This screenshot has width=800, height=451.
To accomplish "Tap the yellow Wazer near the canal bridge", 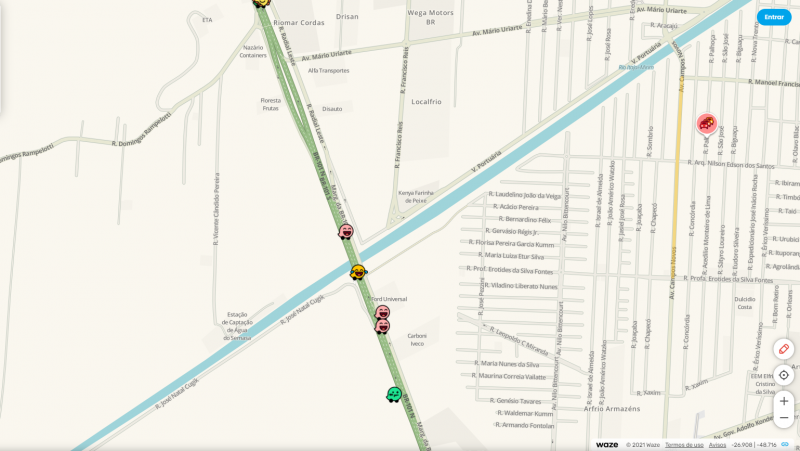I will click(x=357, y=271).
